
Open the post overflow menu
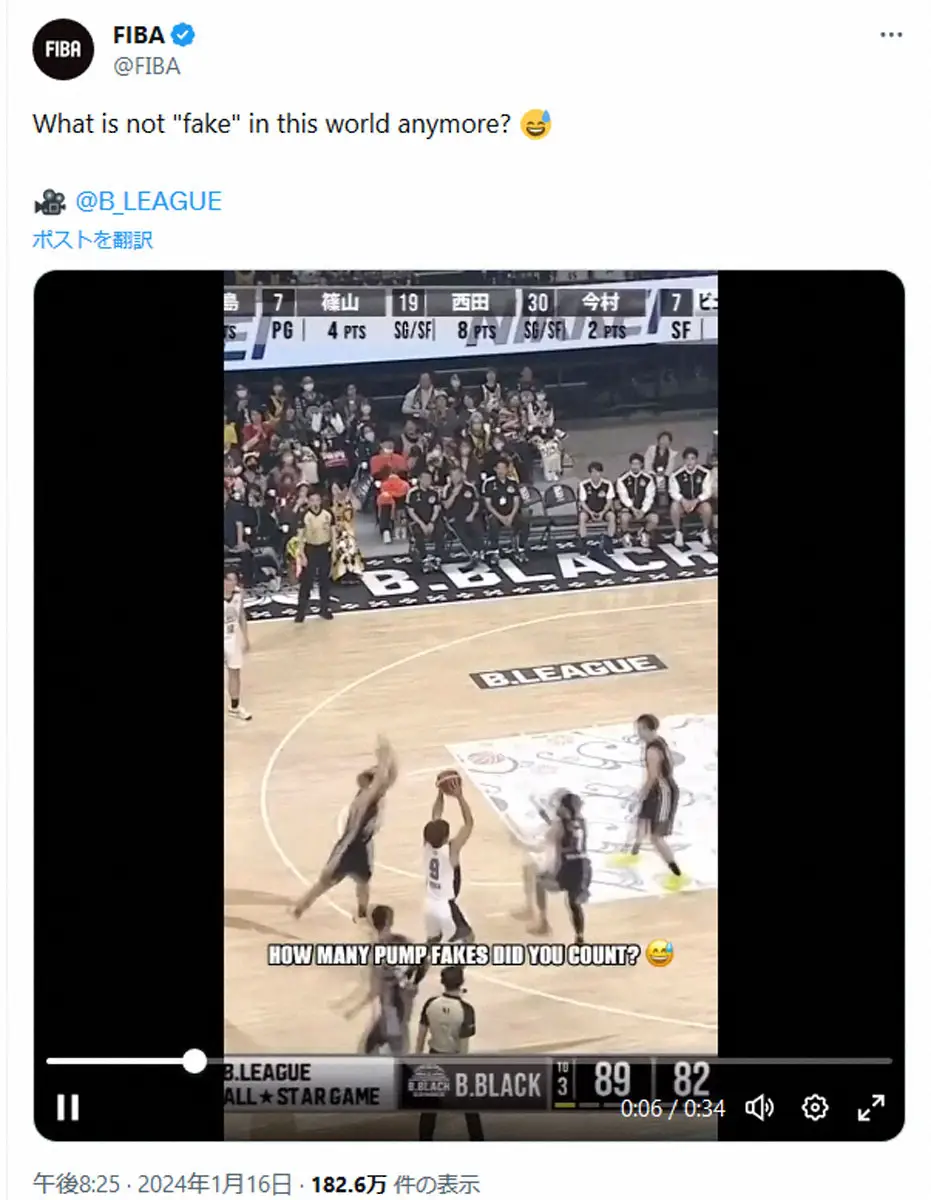[x=890, y=36]
